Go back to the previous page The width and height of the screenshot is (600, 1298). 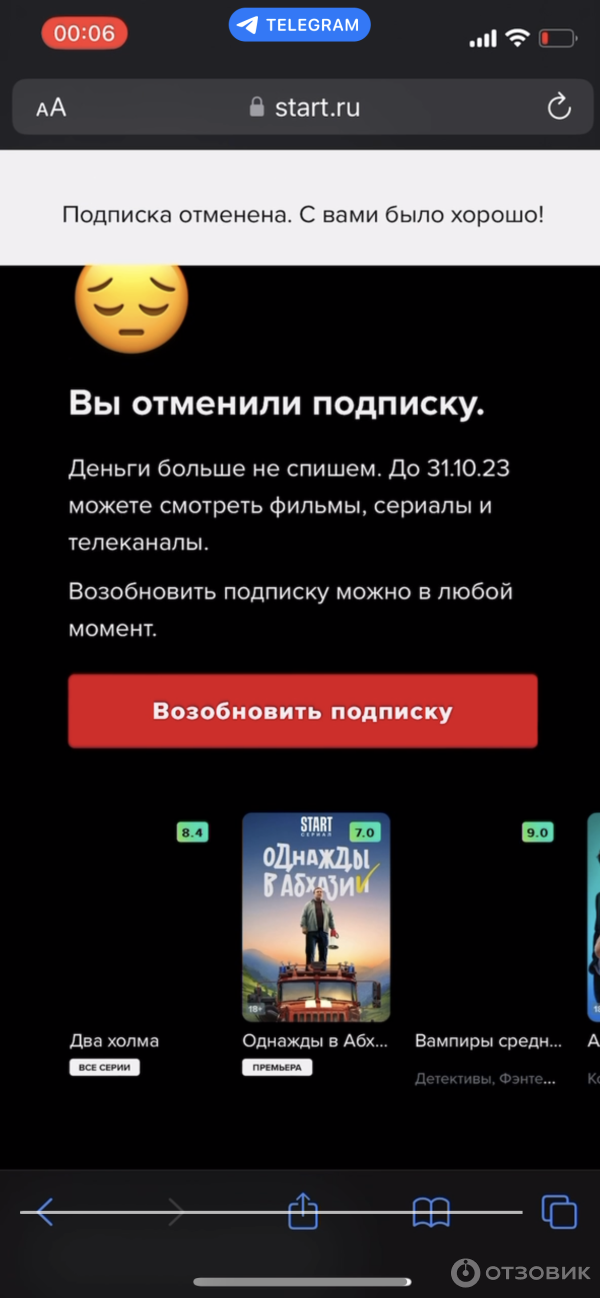point(44,1212)
